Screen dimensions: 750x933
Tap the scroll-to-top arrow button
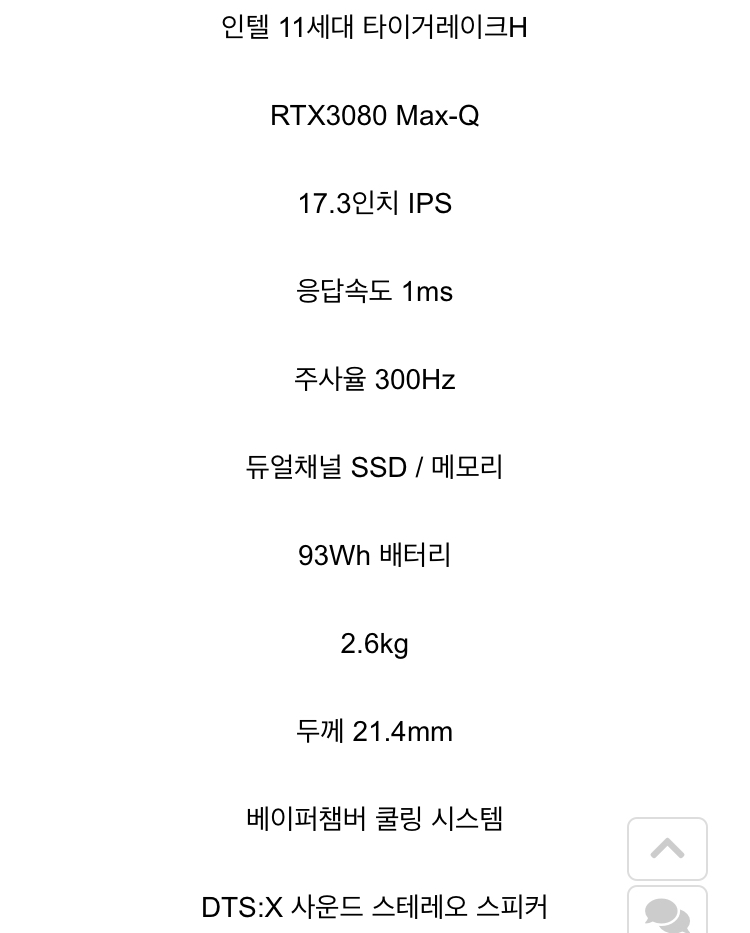667,849
